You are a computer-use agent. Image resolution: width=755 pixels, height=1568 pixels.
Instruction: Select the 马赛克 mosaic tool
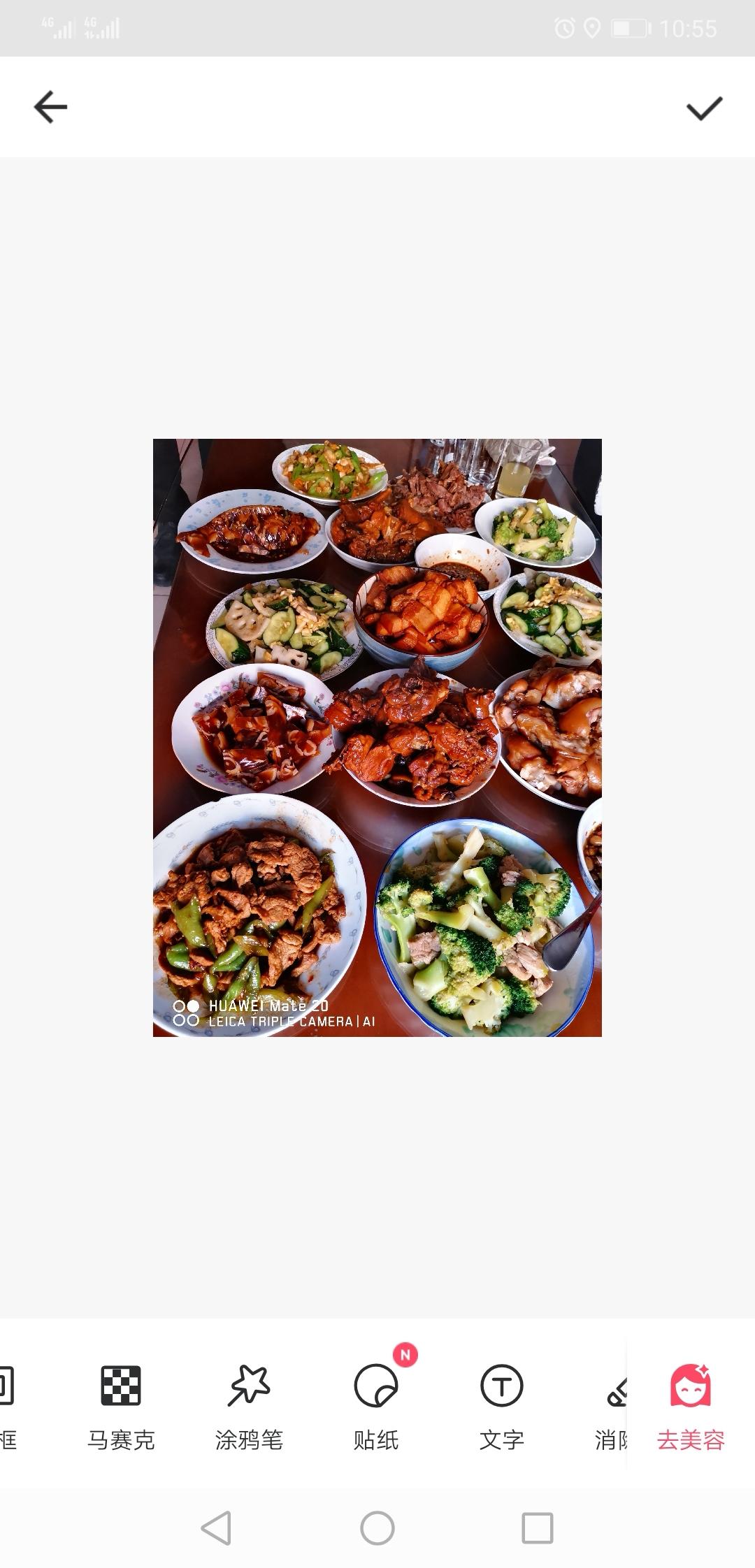point(121,1406)
